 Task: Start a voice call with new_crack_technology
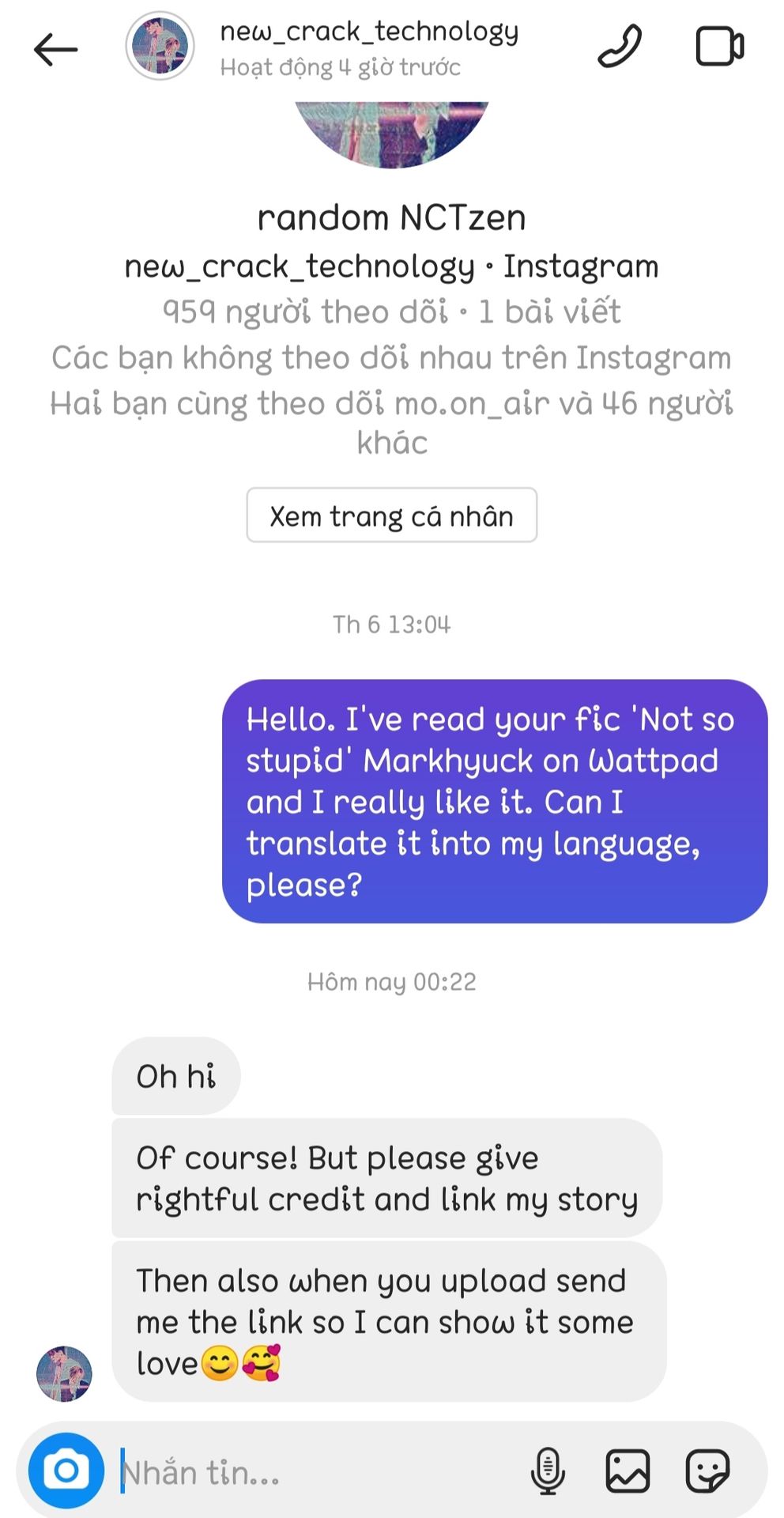[x=620, y=47]
